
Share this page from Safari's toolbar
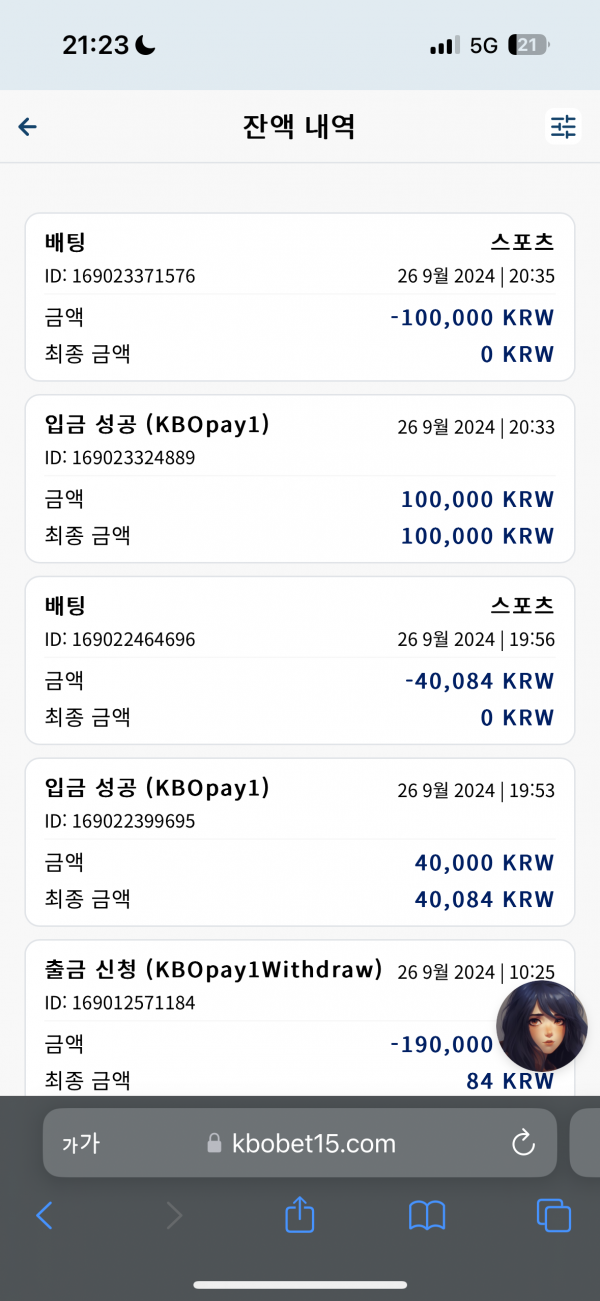coord(300,1214)
